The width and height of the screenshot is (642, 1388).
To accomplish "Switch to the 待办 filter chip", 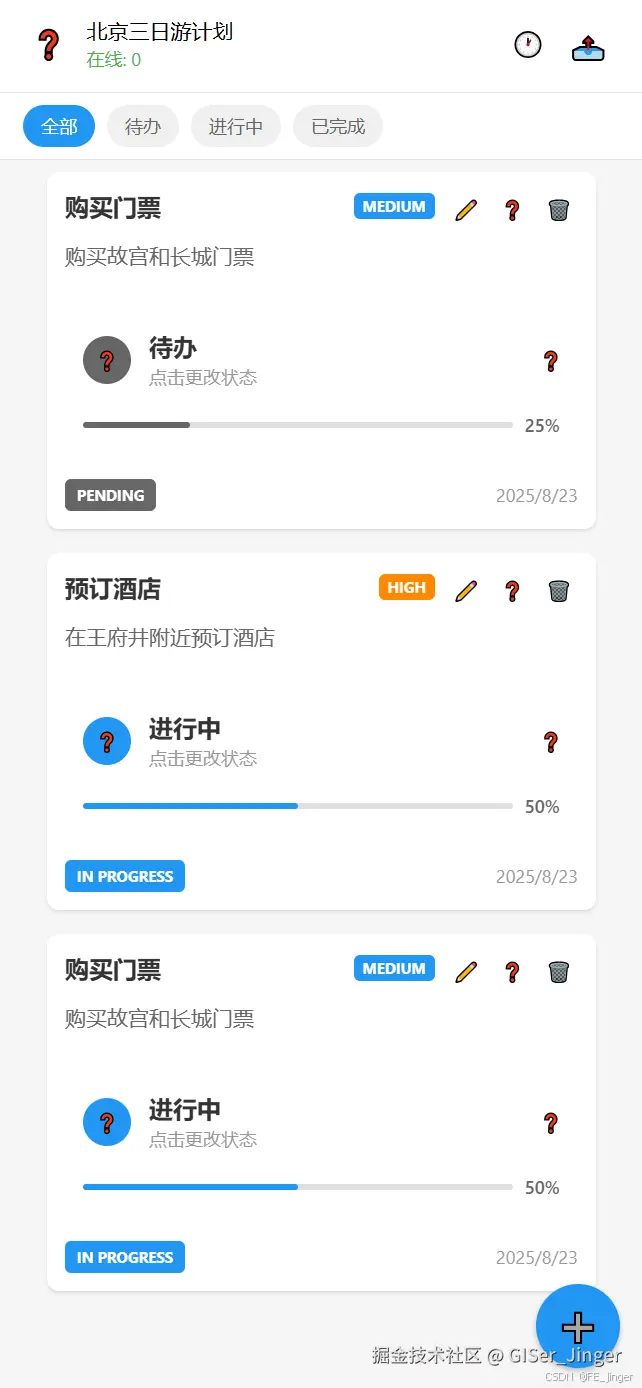I will pyautogui.click(x=143, y=127).
